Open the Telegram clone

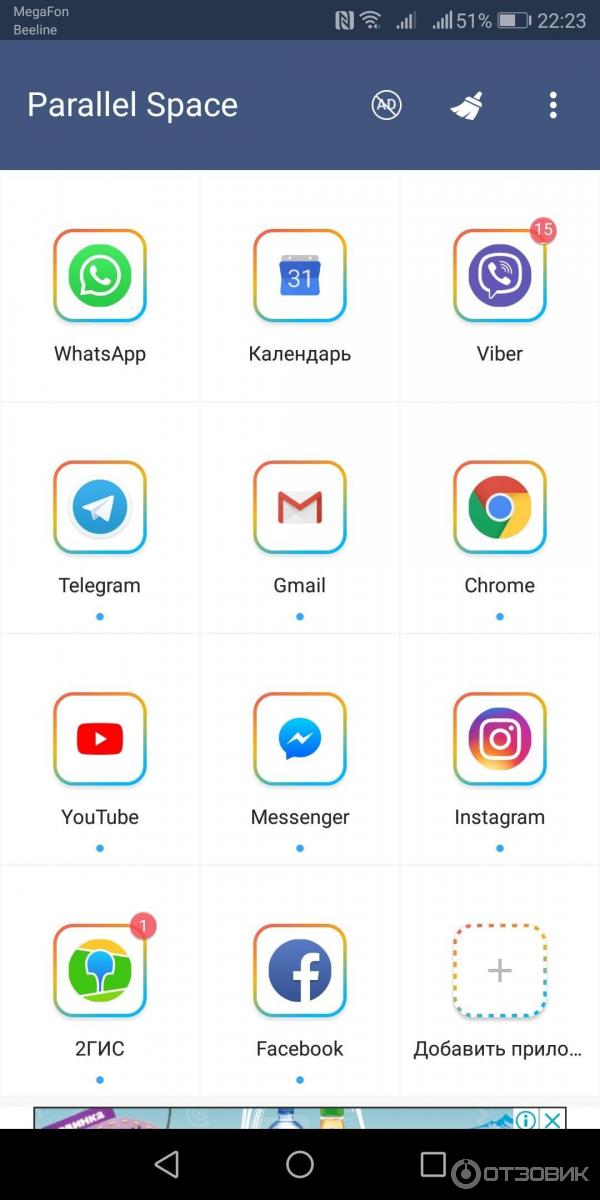click(x=100, y=508)
